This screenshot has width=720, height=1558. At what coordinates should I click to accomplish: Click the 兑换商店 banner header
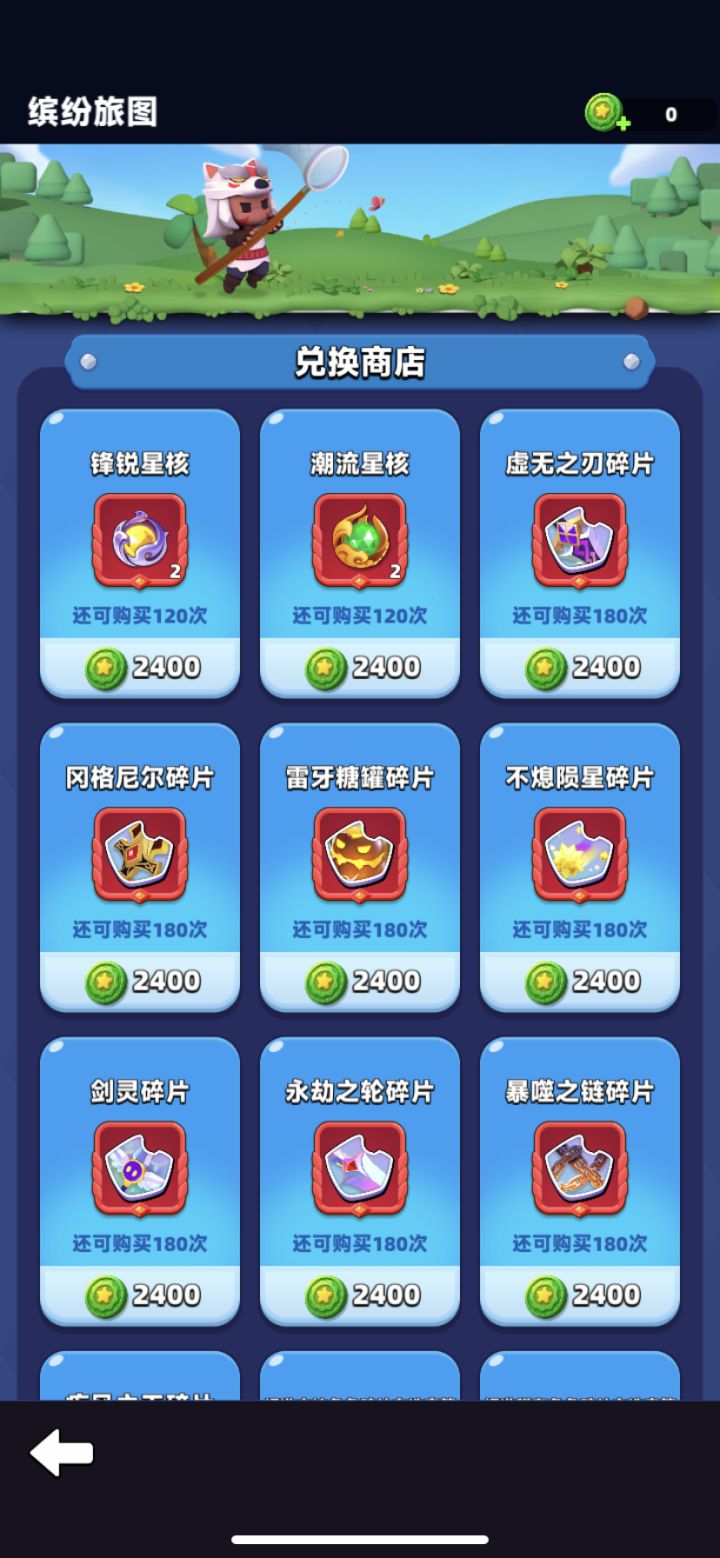(x=360, y=362)
